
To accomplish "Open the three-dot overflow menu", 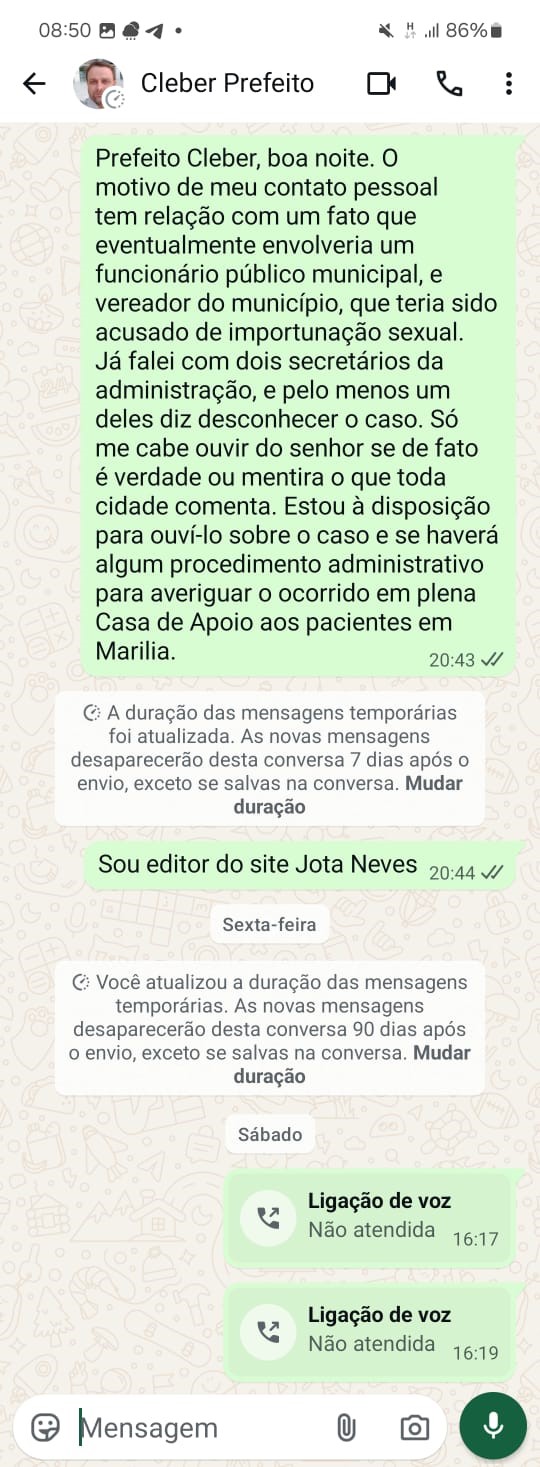I will coord(509,83).
